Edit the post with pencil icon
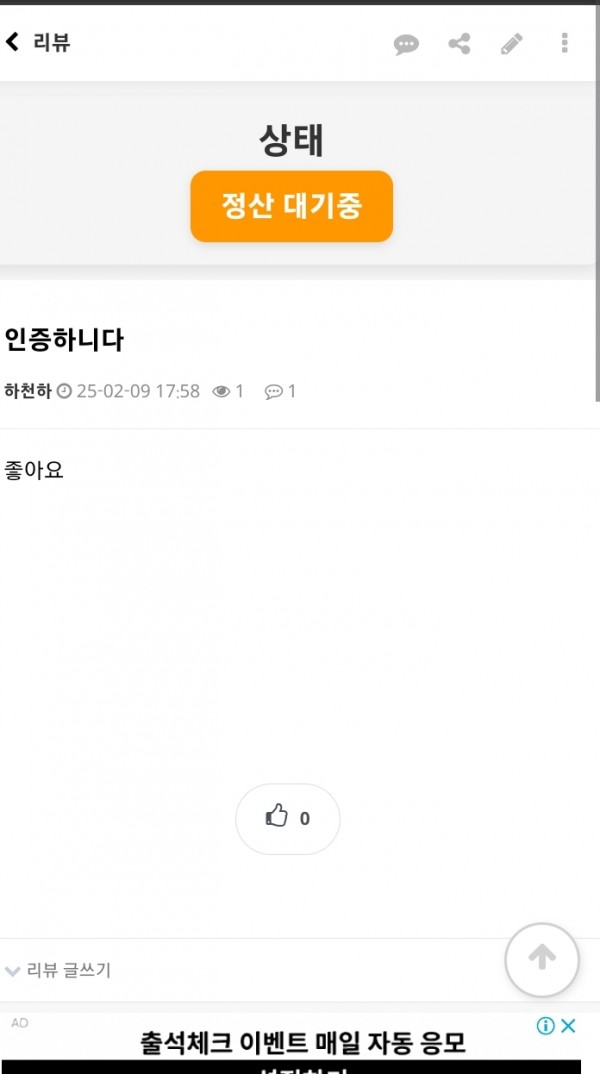The width and height of the screenshot is (600, 1074). point(512,43)
